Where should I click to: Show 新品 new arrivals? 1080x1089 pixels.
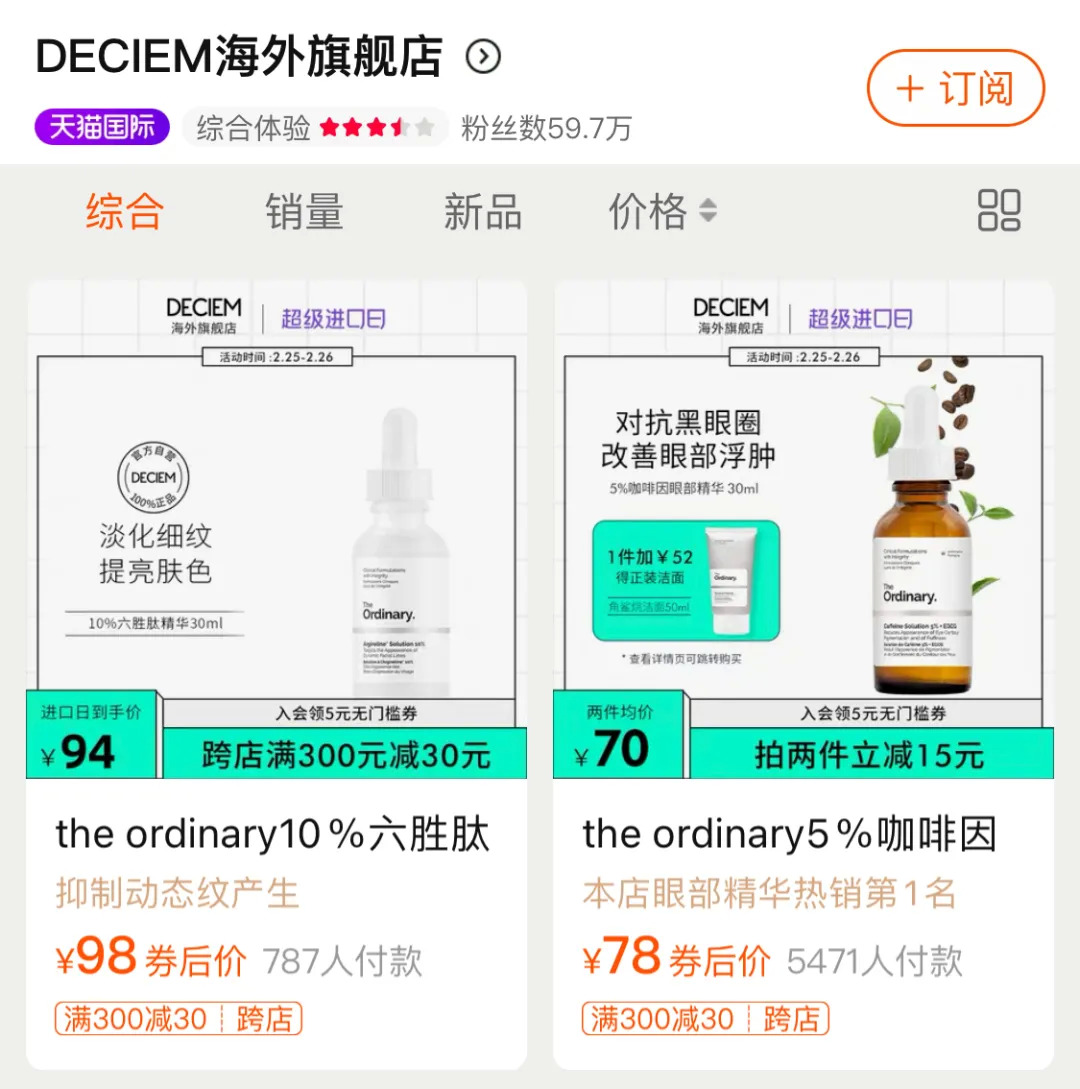point(483,212)
